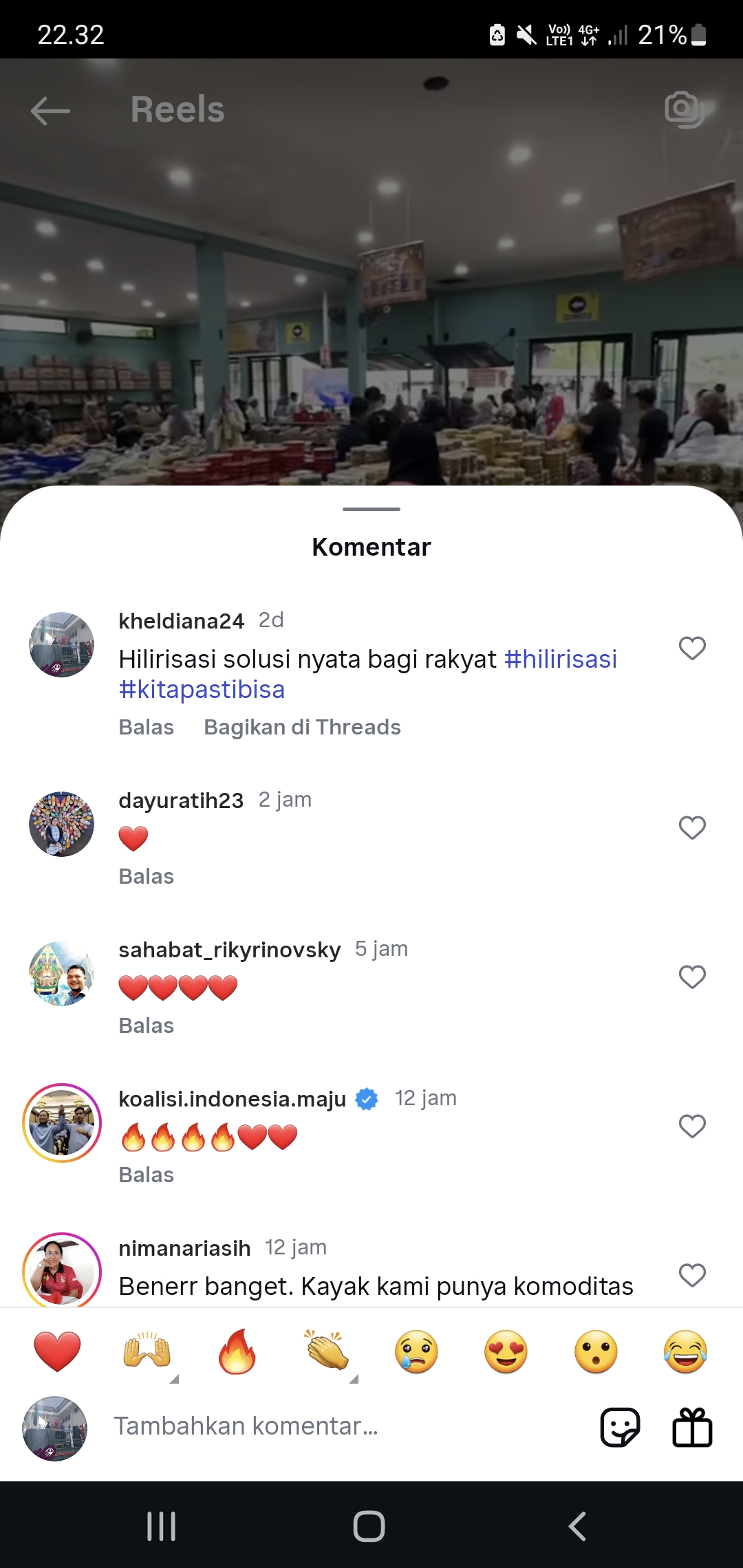Tap the system back button

(578, 1526)
